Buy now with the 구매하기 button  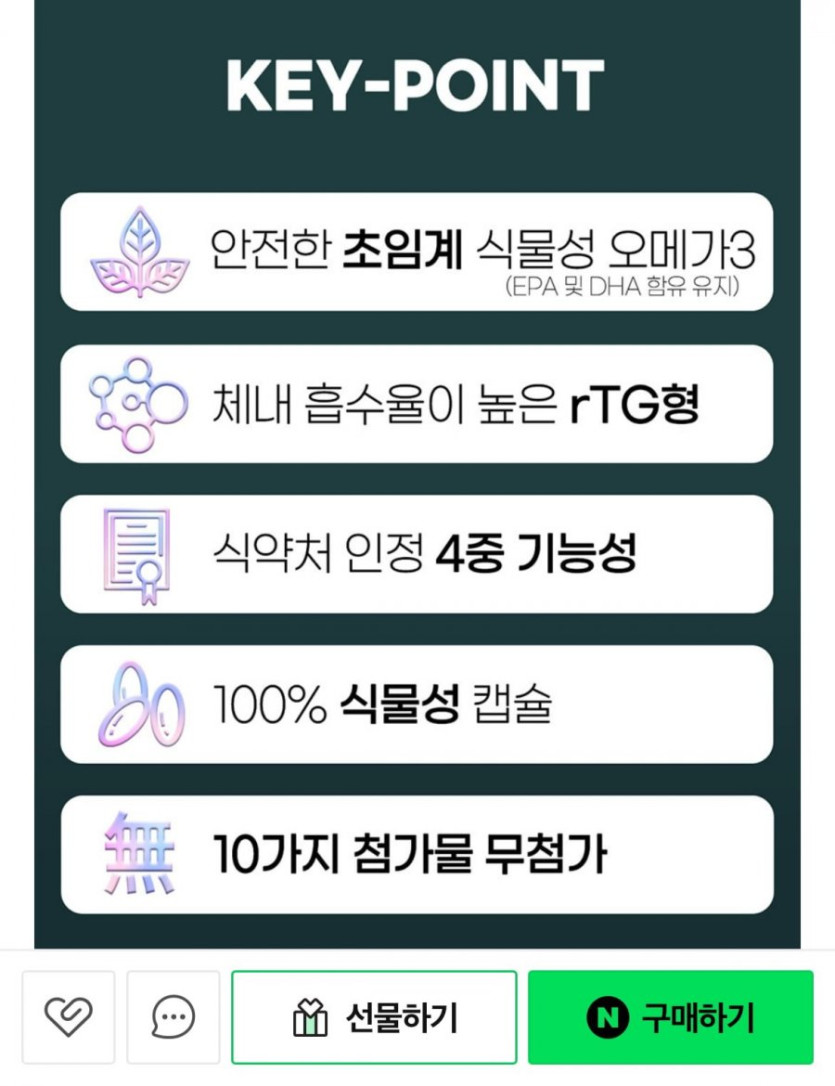coord(670,1017)
